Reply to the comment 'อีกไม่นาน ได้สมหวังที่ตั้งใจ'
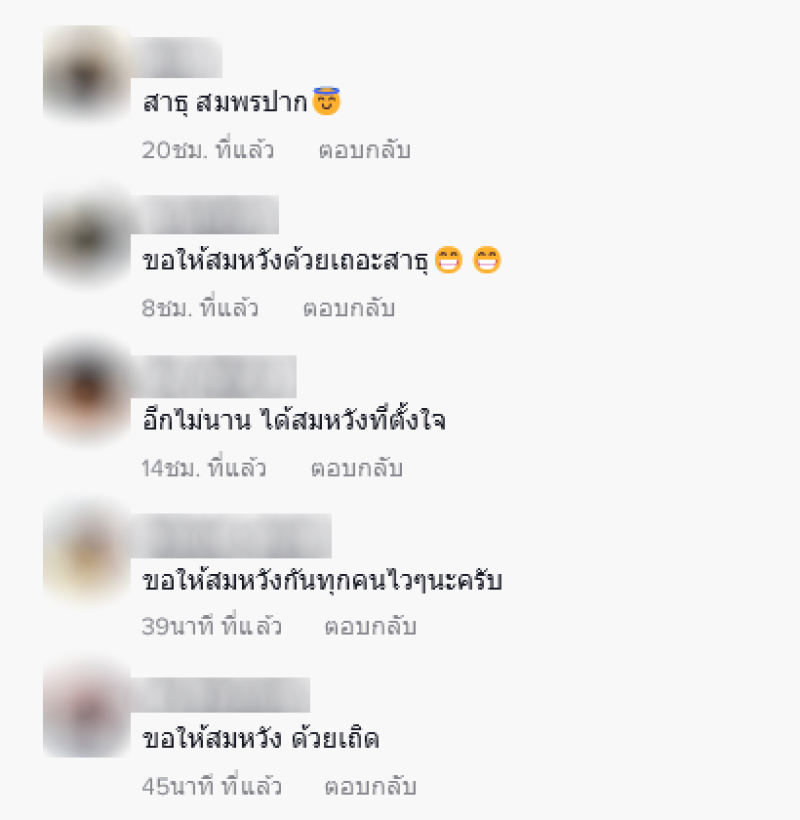The height and width of the screenshot is (820, 800). pos(356,468)
